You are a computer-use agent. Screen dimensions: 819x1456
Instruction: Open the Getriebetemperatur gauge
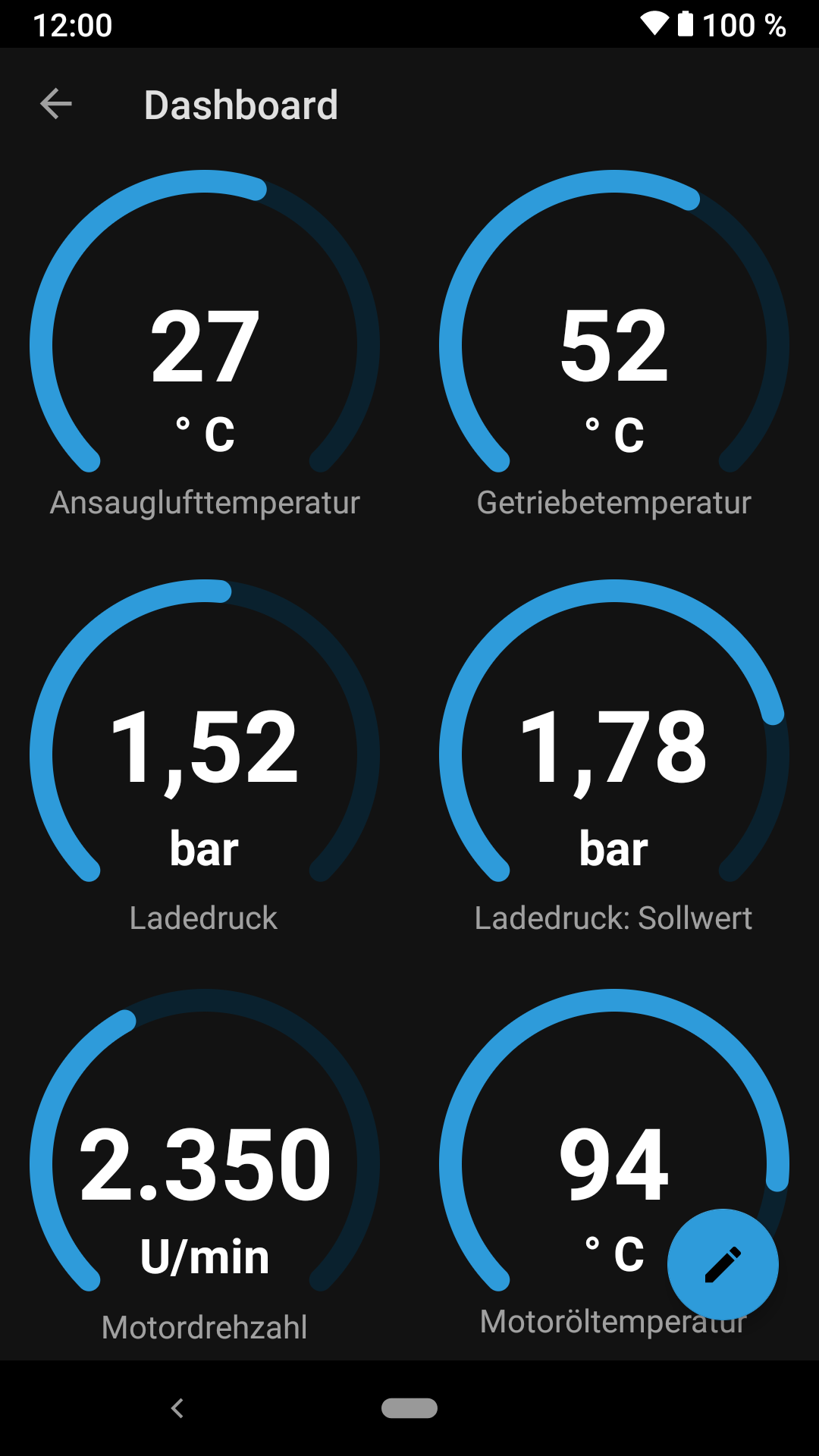pos(614,345)
